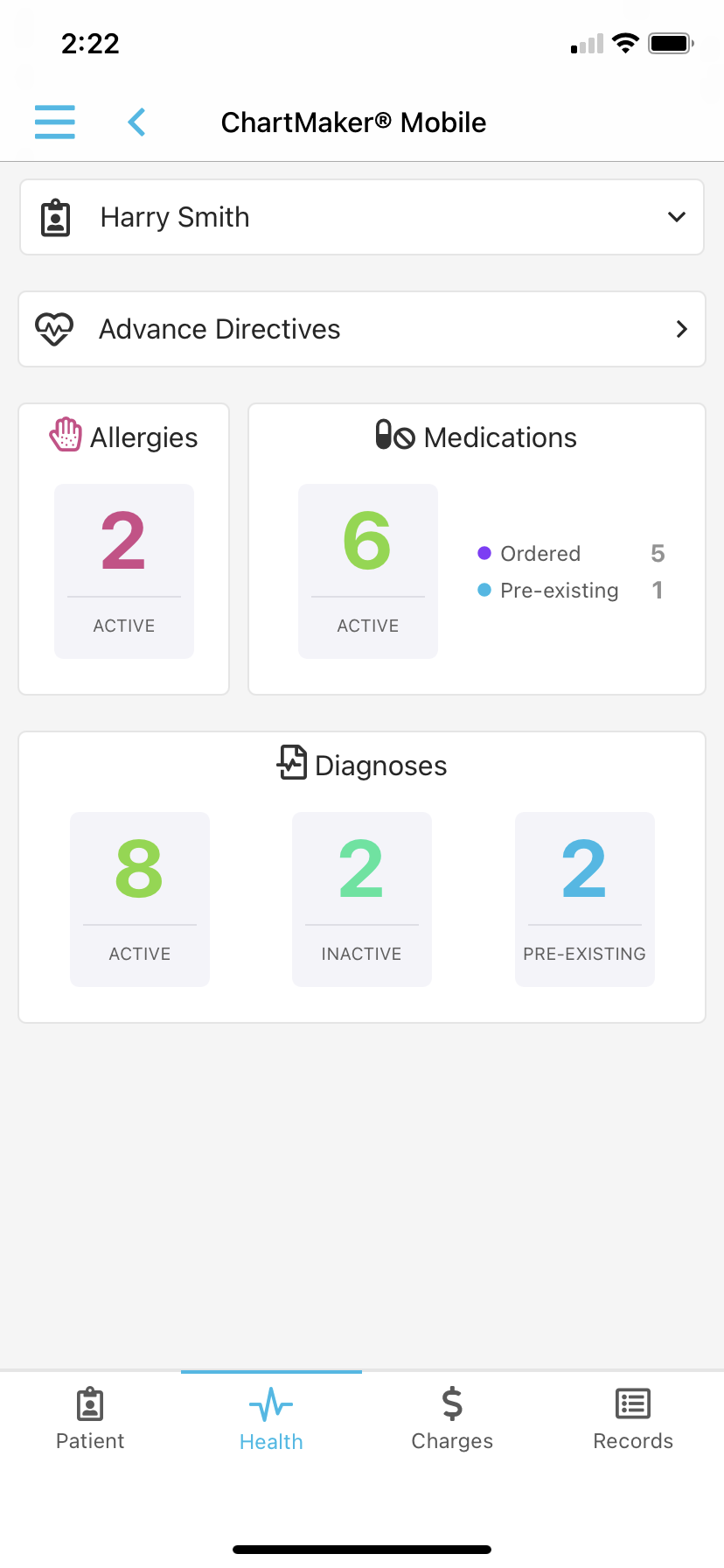Open the Records tab
The width and height of the screenshot is (724, 1568).
(x=633, y=1419)
